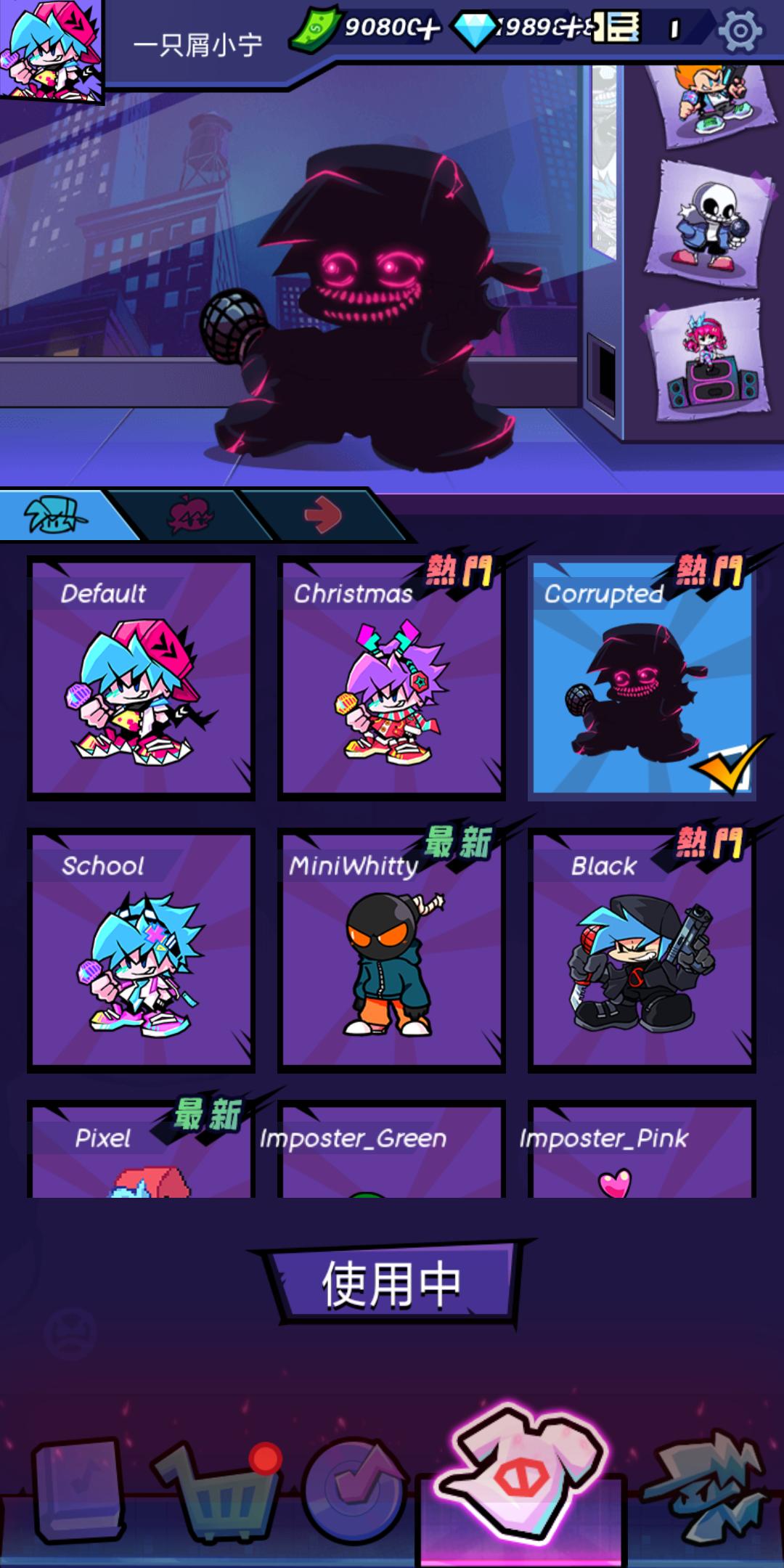Open the character tab at bottom right

coord(708,1488)
